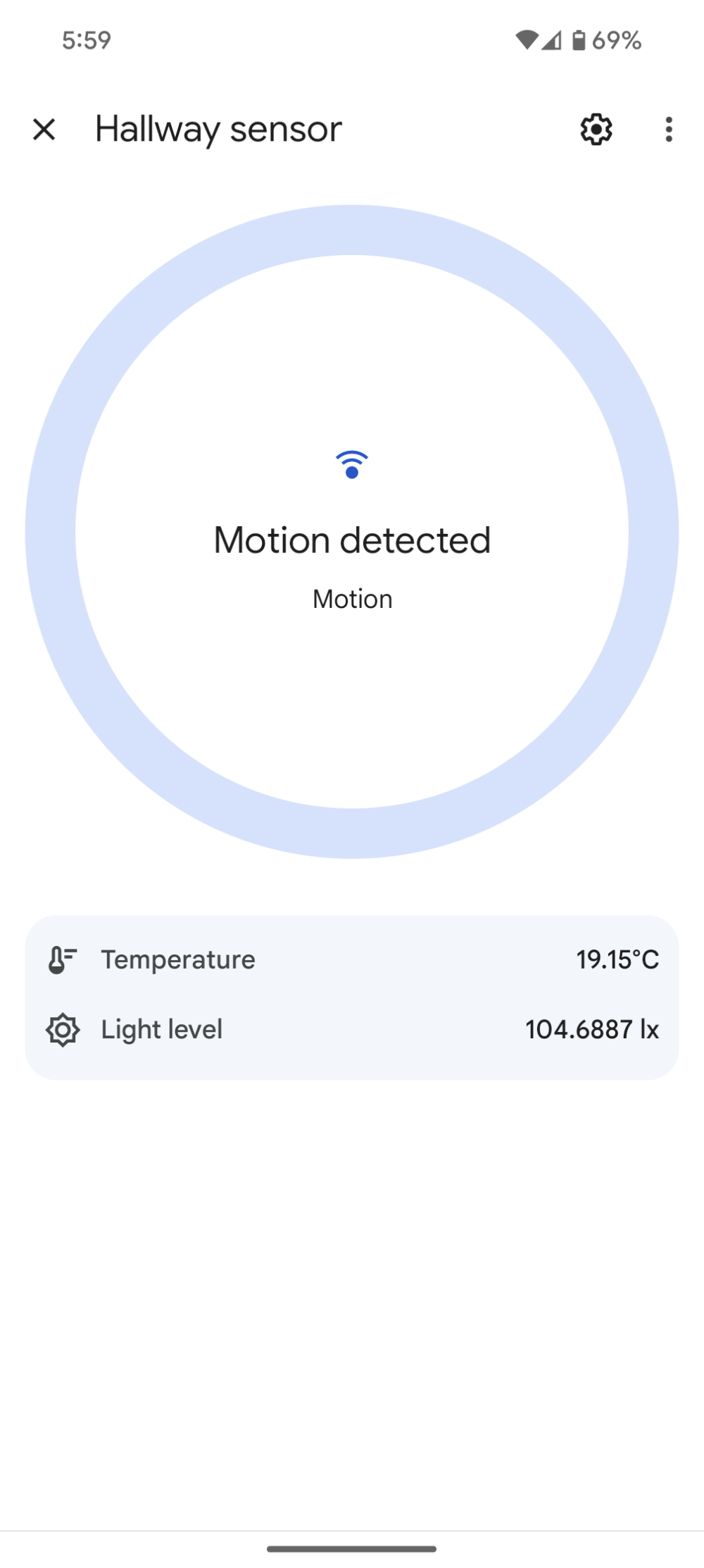The image size is (704, 1568).
Task: Open the Light level sensor row
Action: click(352, 1029)
